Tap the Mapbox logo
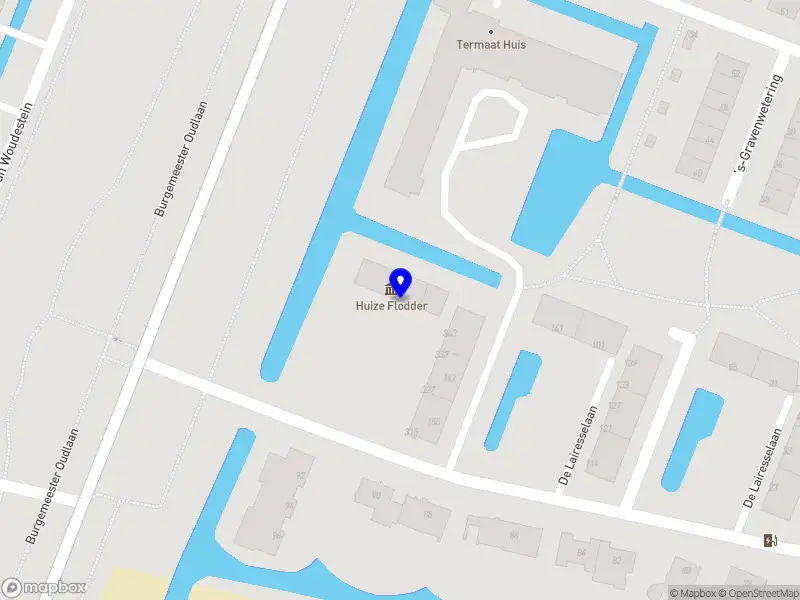The width and height of the screenshot is (800, 600). point(43,588)
